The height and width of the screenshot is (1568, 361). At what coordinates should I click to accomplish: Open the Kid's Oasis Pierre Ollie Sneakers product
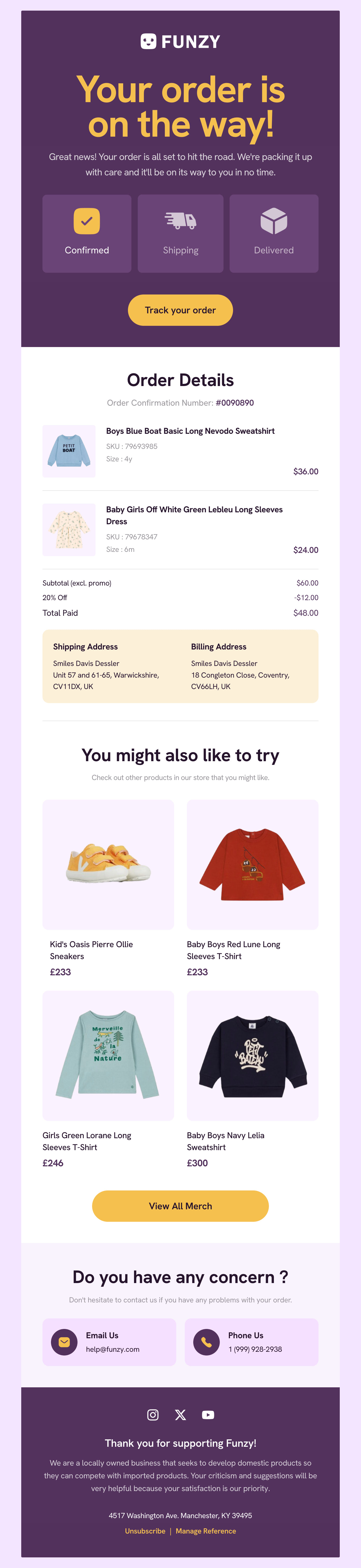[108, 864]
